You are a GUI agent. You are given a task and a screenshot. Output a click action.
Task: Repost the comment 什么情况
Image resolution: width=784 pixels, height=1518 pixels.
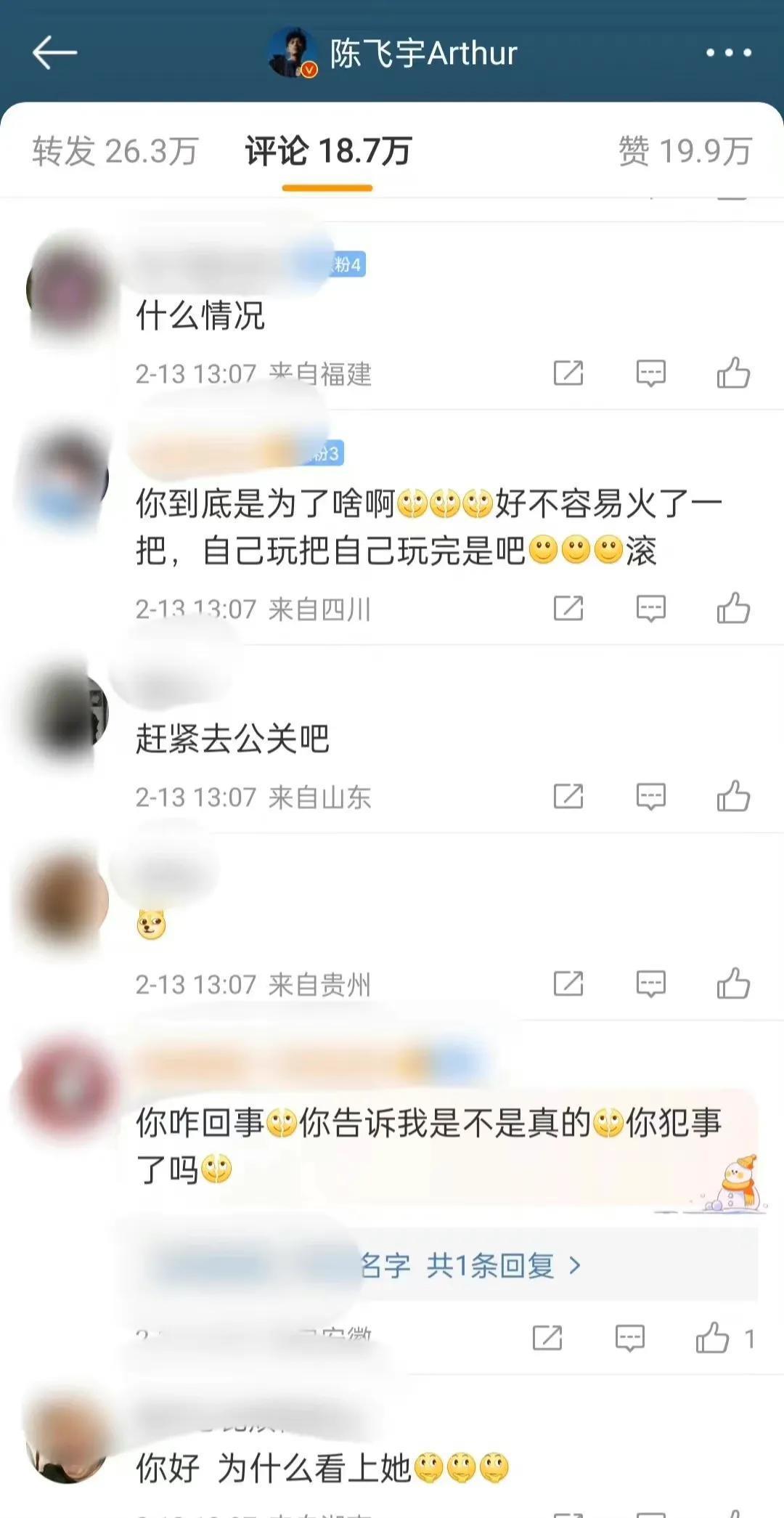[x=568, y=373]
